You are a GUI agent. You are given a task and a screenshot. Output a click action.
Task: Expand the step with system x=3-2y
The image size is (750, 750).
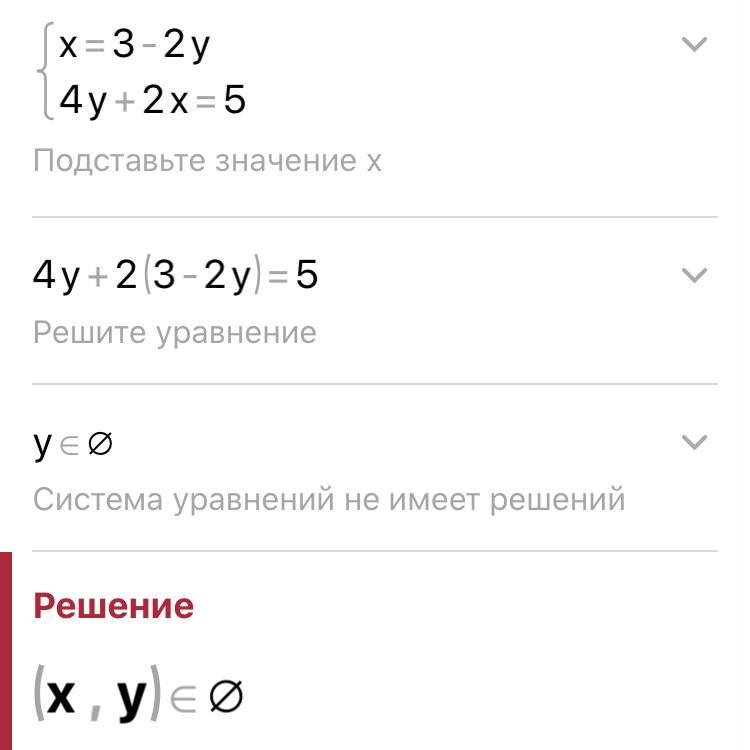pyautogui.click(x=693, y=44)
